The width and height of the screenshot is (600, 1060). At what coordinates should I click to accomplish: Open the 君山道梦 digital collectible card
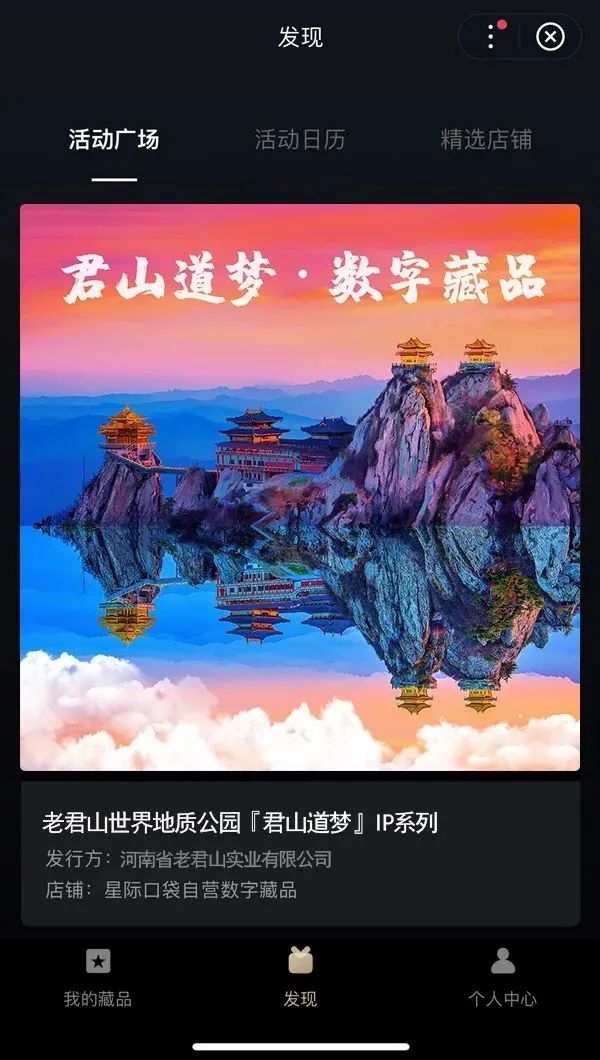pos(300,564)
